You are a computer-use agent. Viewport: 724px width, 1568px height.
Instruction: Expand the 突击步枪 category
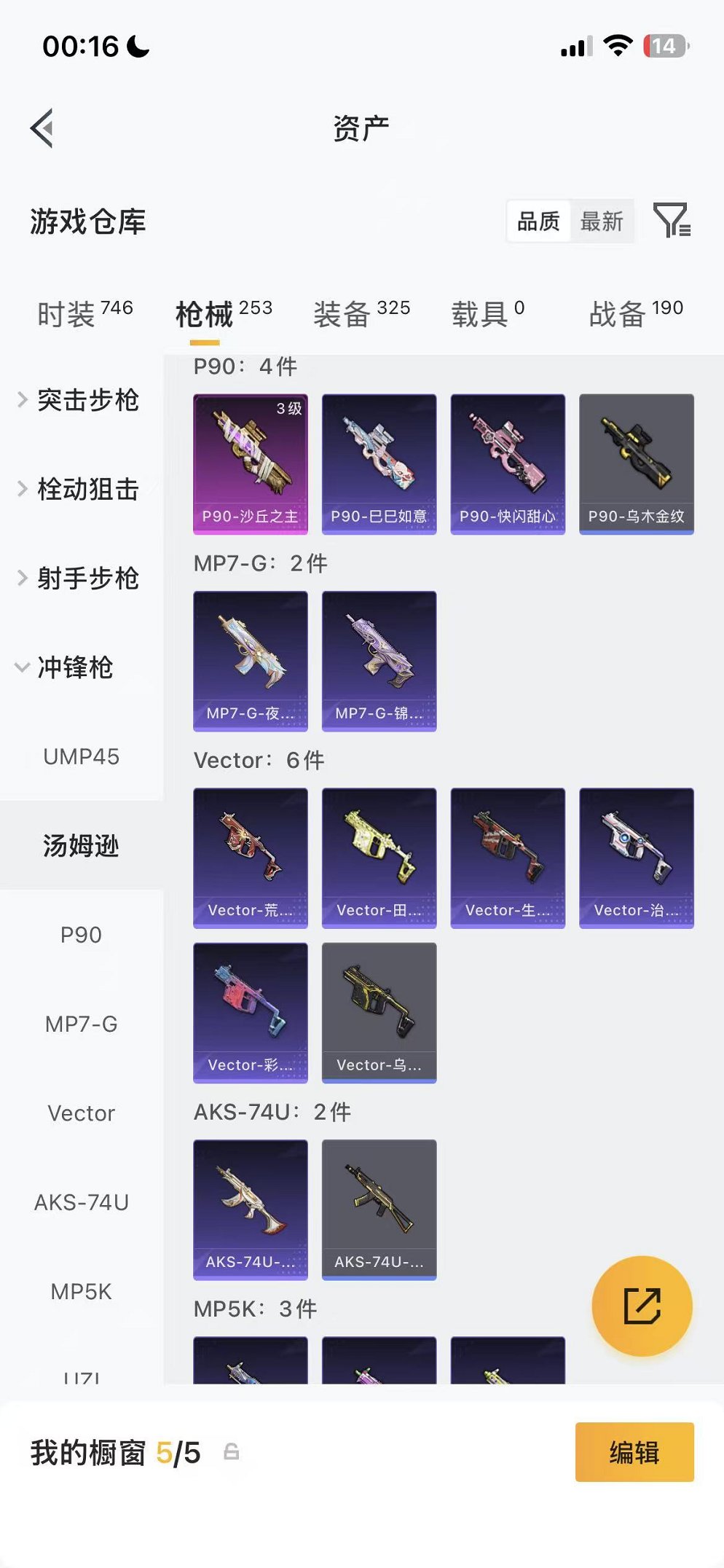pyautogui.click(x=79, y=400)
